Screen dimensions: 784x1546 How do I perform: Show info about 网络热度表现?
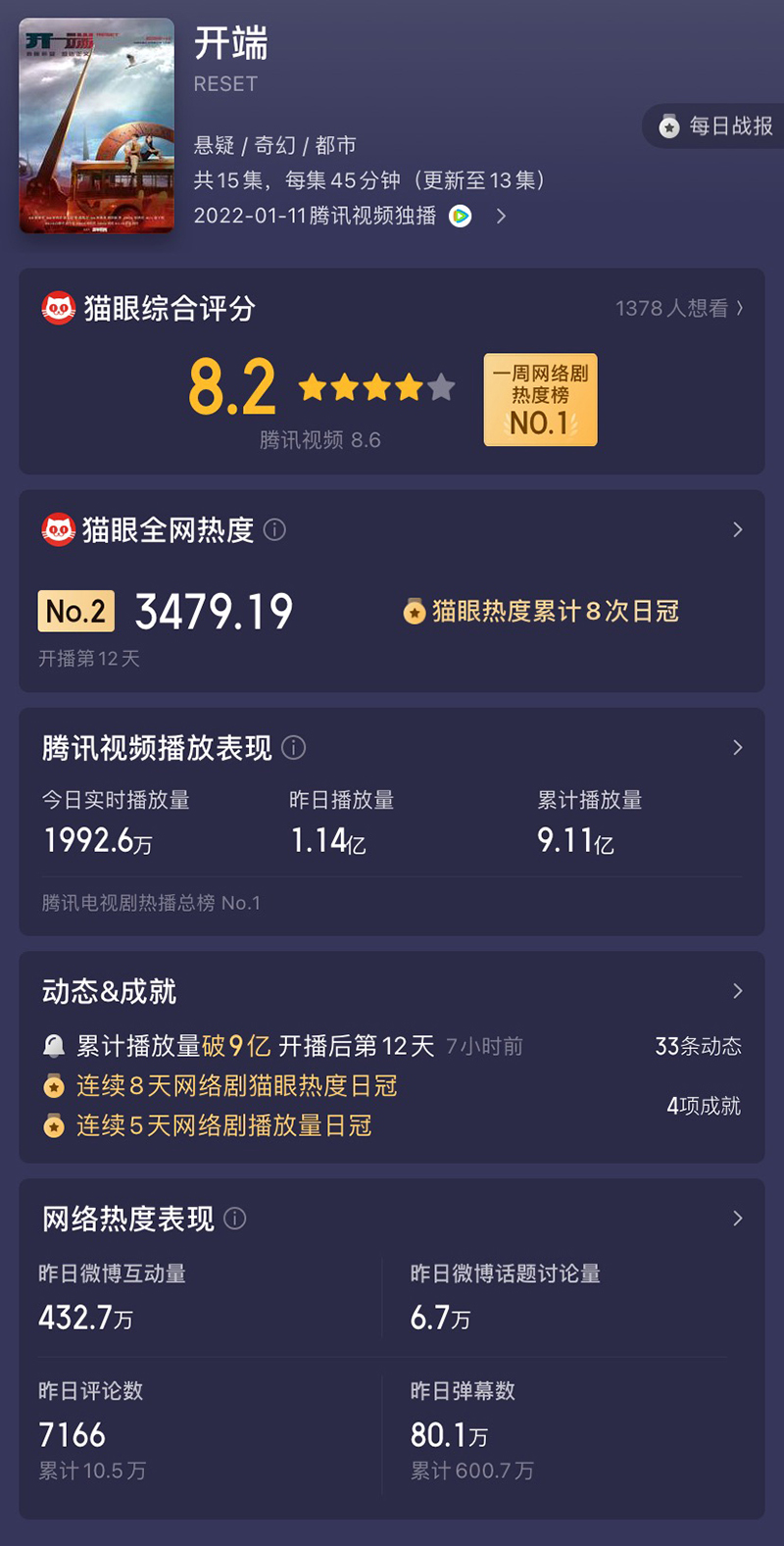(x=235, y=1219)
